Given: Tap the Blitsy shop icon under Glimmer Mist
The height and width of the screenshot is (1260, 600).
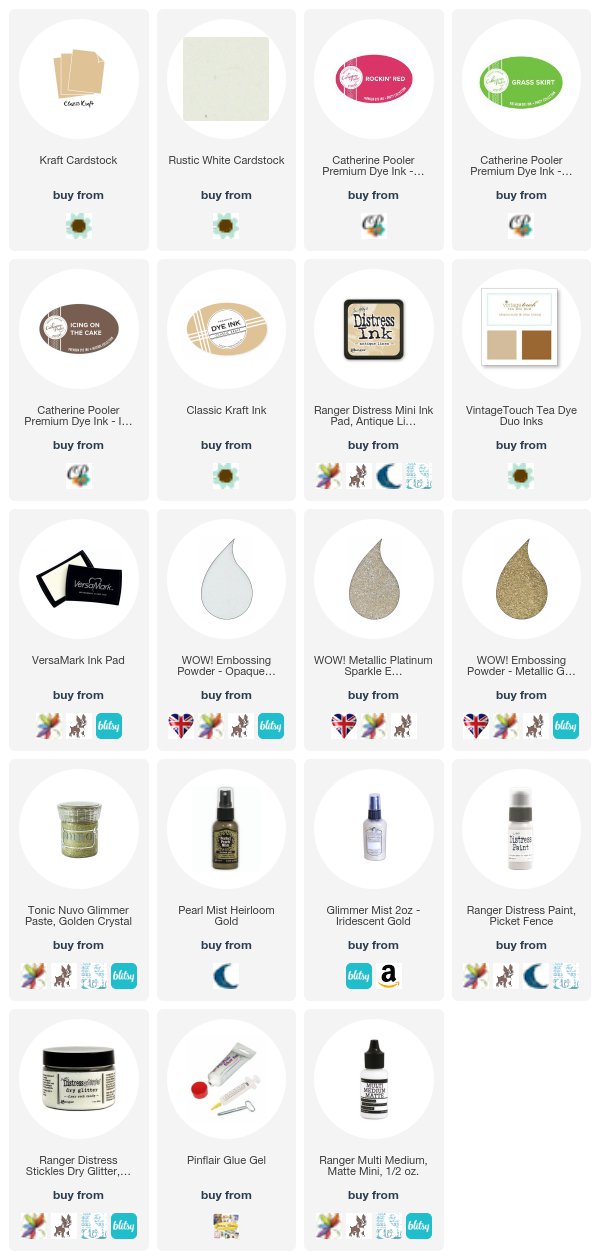Looking at the screenshot, I should pos(359,976).
